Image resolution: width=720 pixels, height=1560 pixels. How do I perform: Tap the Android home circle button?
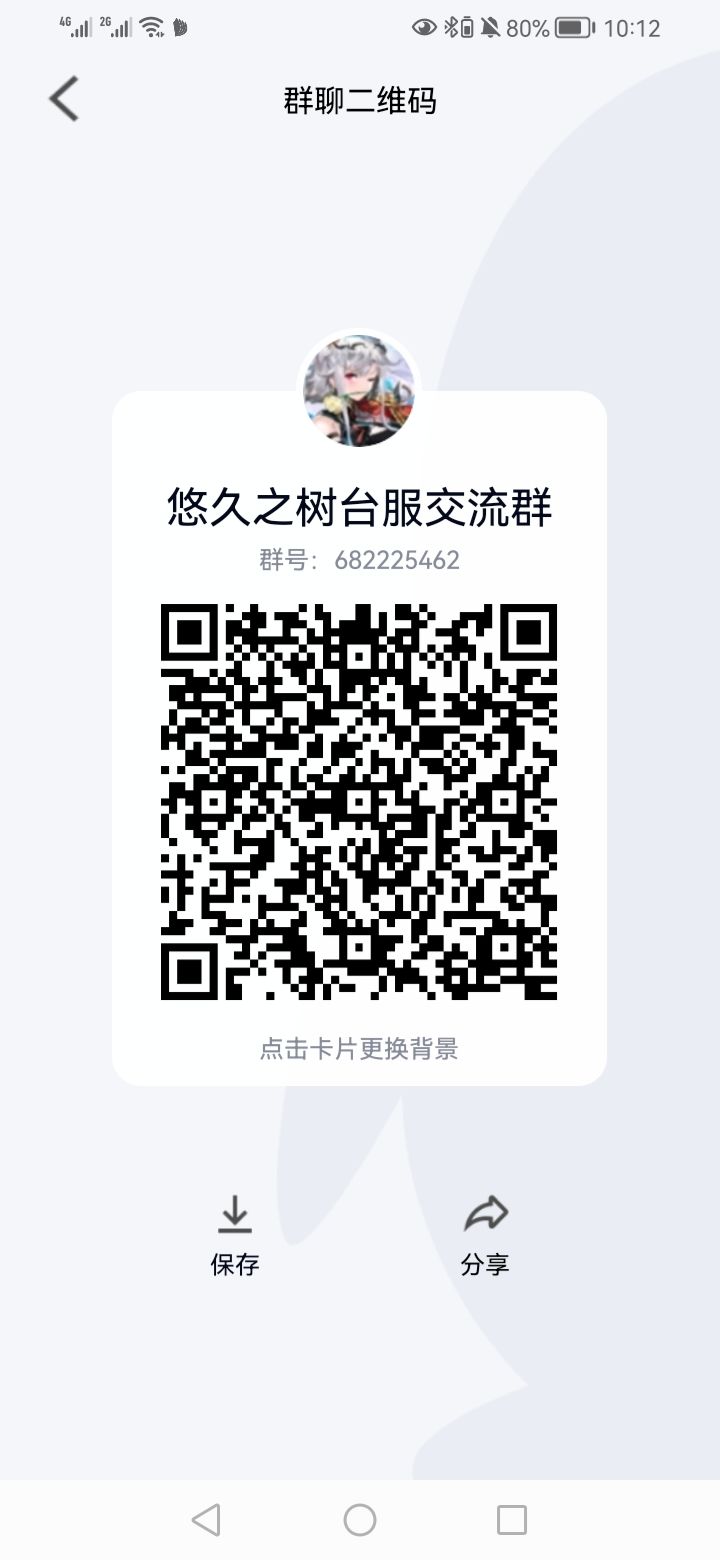point(359,1519)
